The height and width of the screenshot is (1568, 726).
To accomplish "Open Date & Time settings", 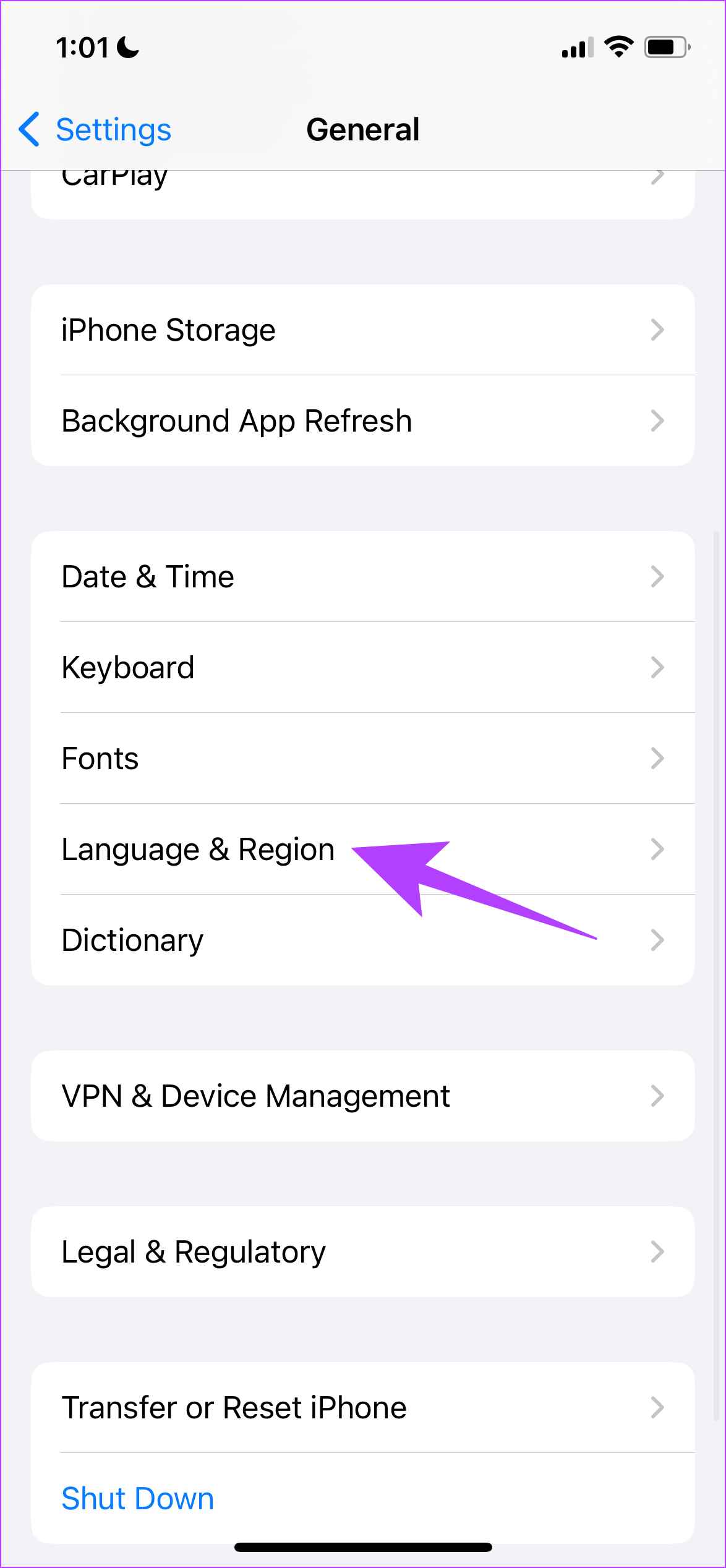I will (363, 576).
